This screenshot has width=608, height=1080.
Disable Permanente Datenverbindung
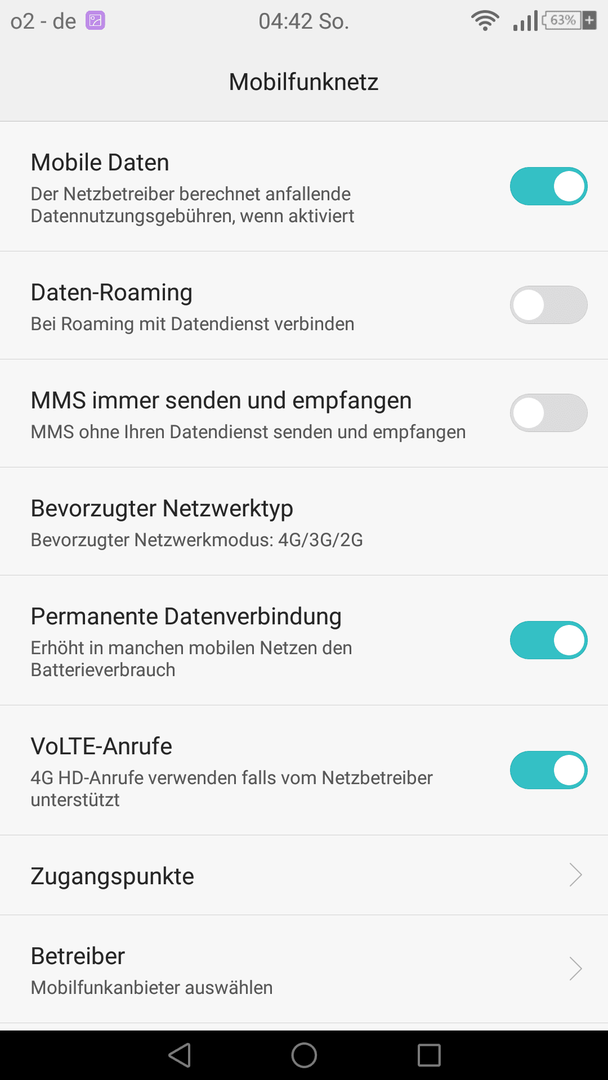coord(548,640)
